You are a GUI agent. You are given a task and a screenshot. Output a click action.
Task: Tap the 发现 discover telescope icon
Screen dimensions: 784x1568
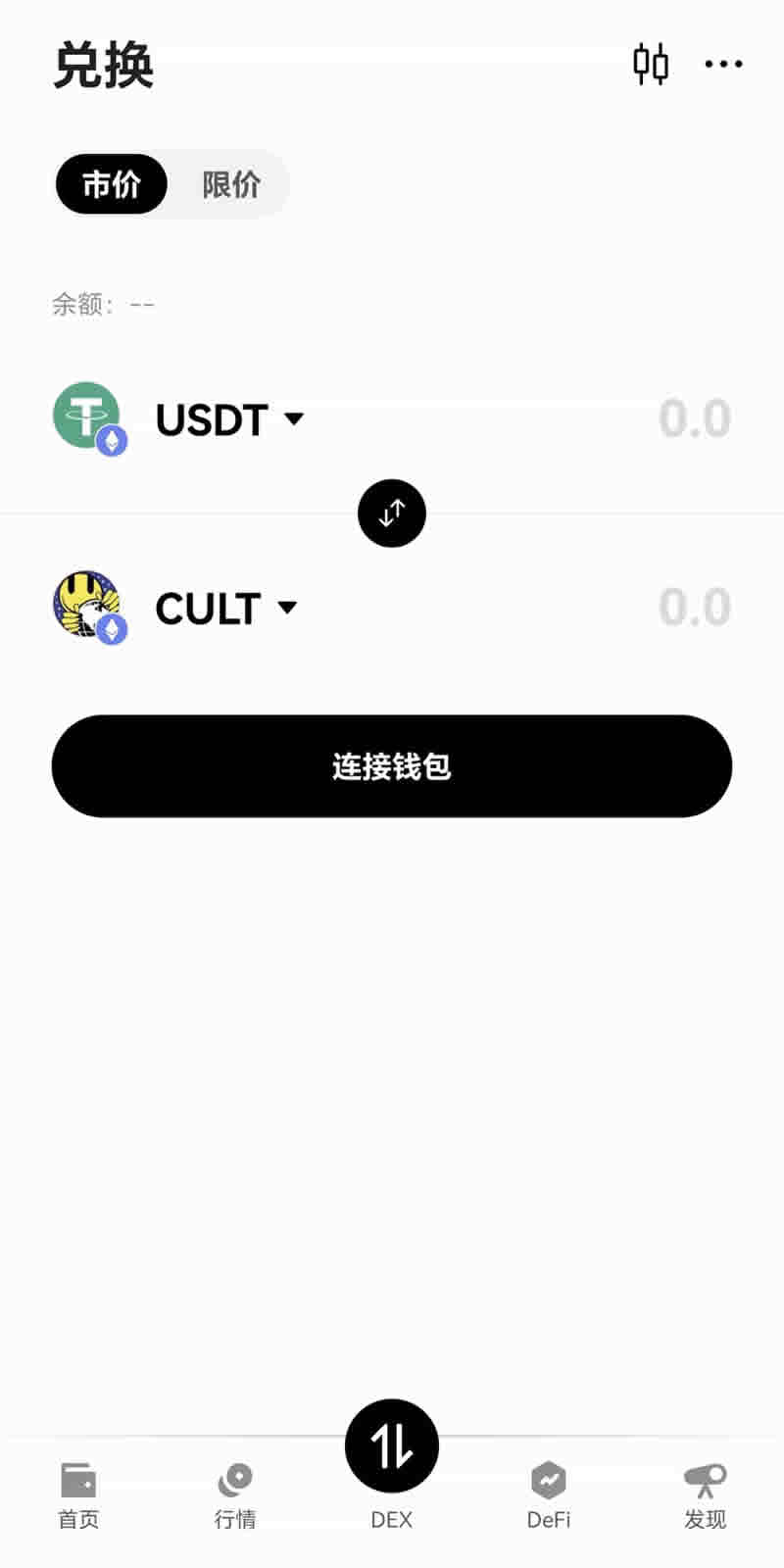[x=706, y=1479]
